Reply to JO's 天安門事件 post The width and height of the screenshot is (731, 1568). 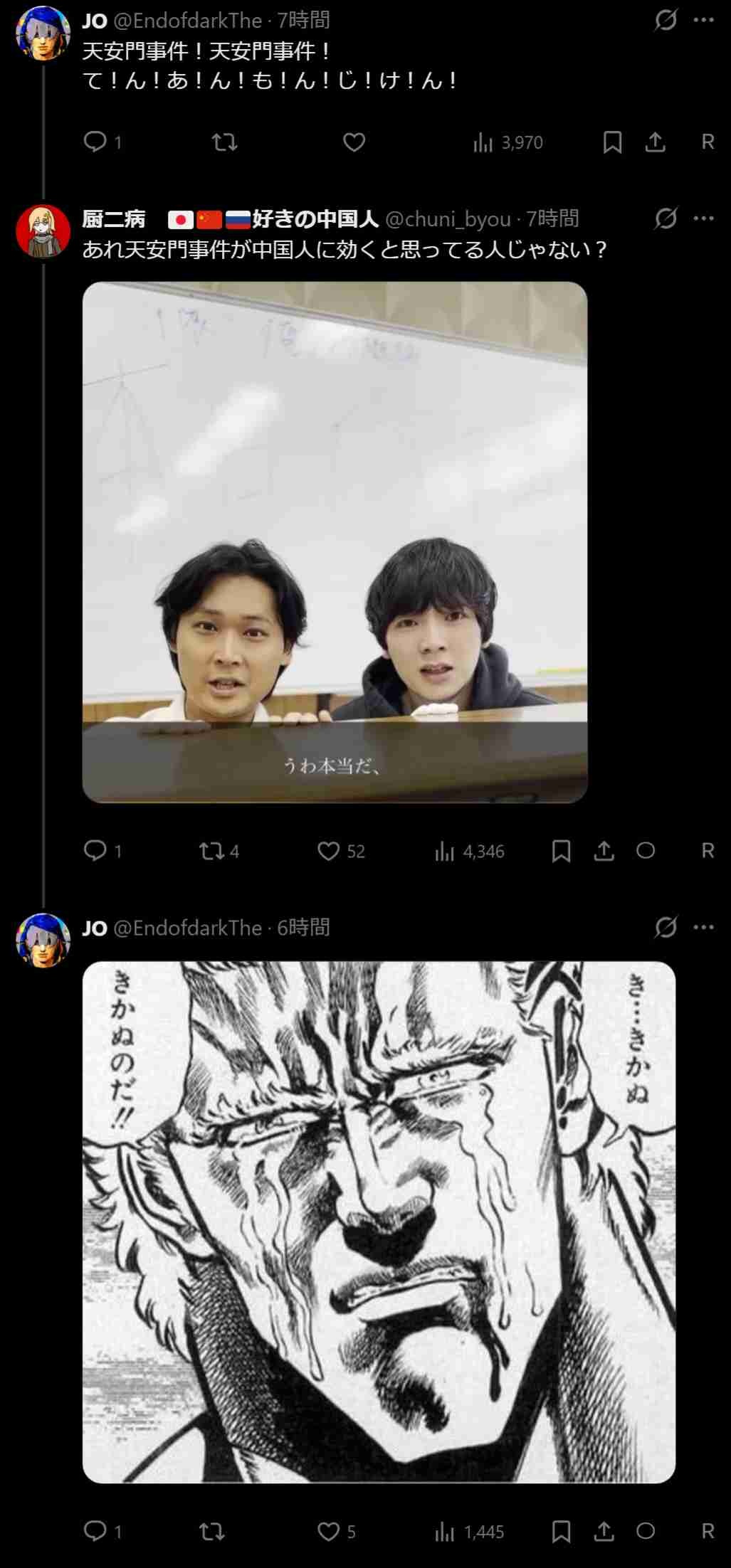point(95,142)
